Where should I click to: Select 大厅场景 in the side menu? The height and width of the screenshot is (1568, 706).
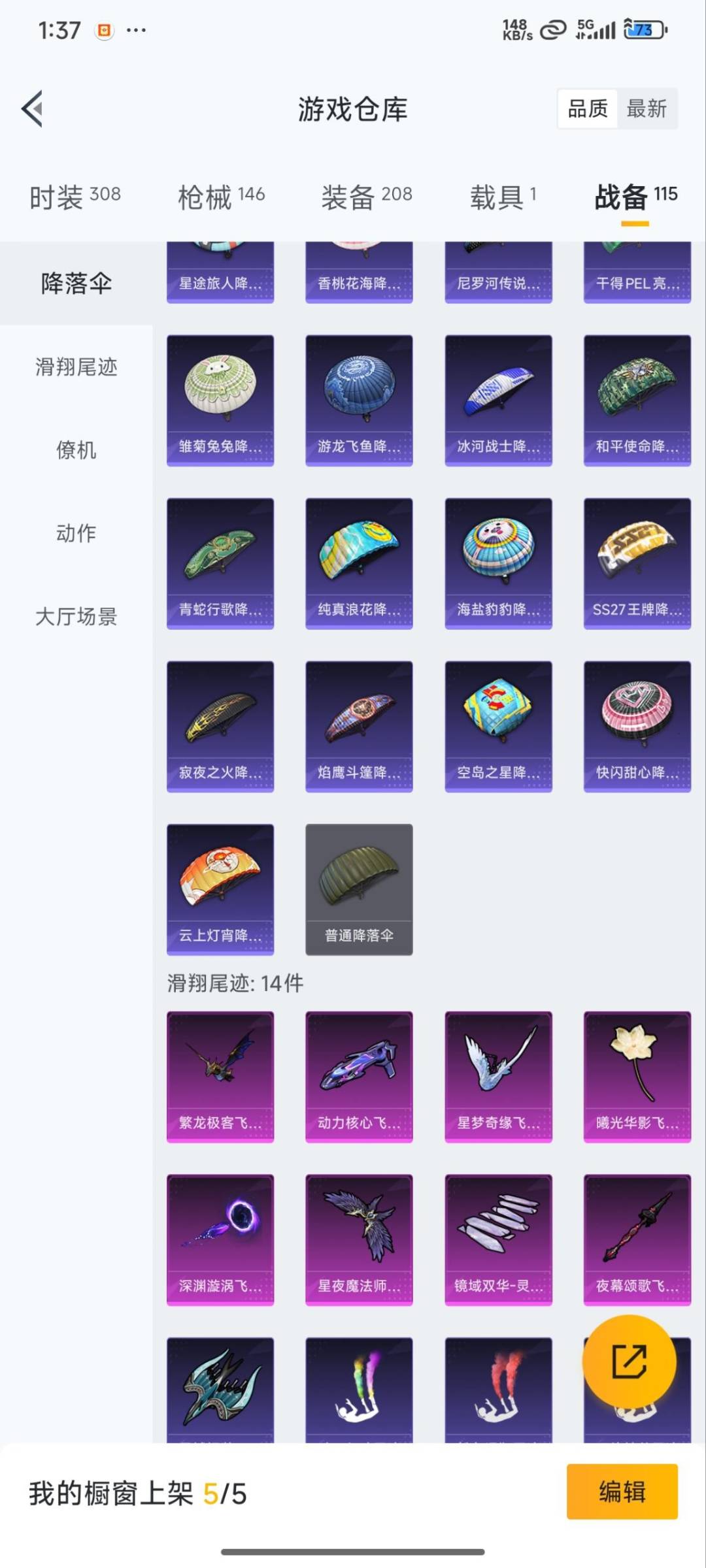pyautogui.click(x=76, y=616)
